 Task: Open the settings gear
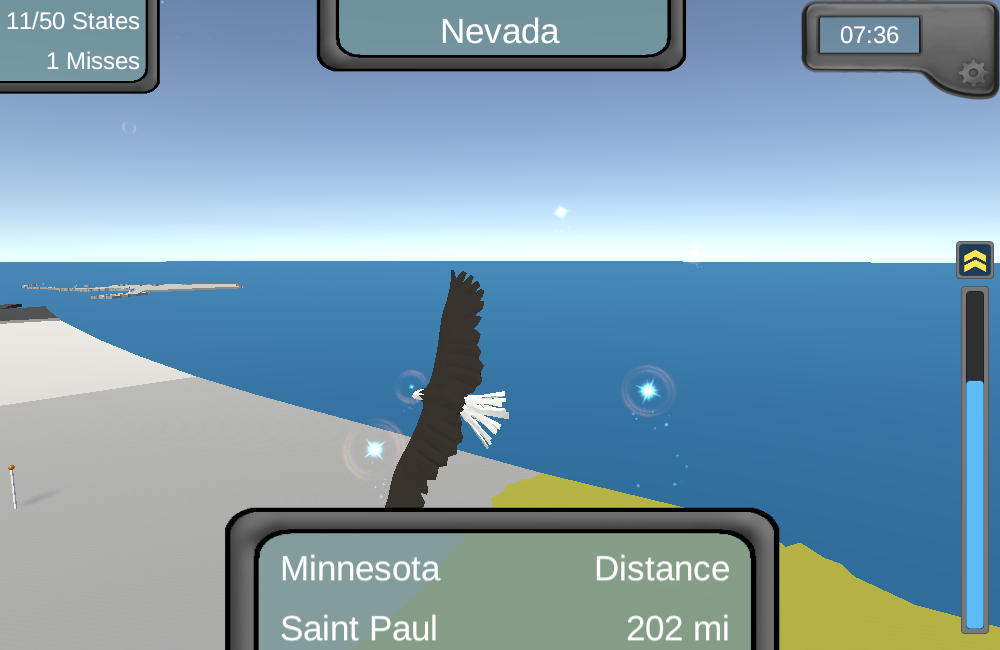point(972,73)
